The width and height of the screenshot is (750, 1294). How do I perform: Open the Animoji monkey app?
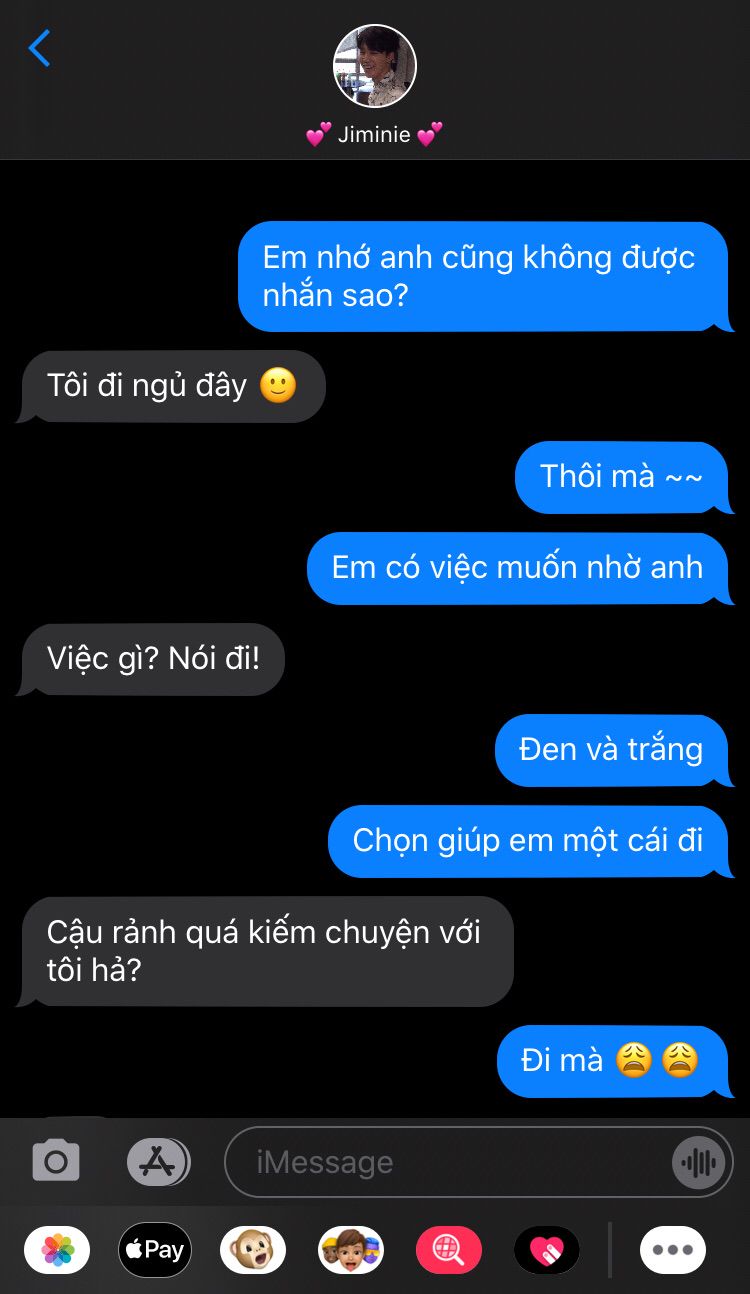pos(253,1250)
